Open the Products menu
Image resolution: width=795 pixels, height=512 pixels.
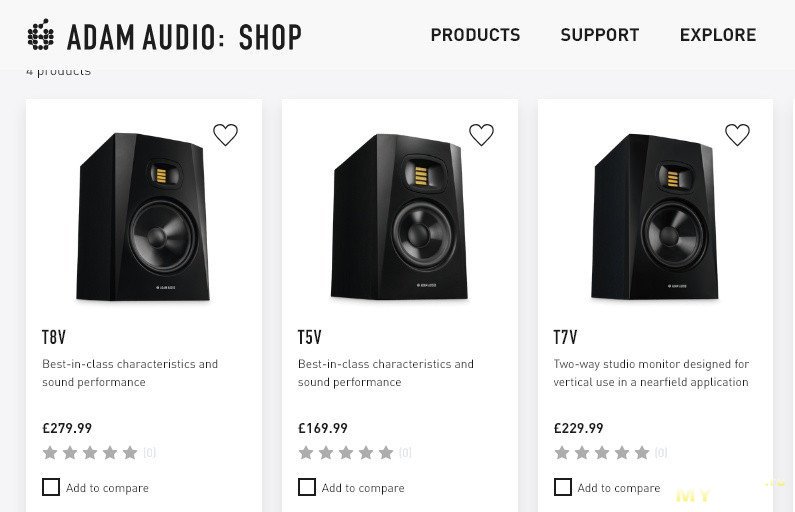pos(475,35)
